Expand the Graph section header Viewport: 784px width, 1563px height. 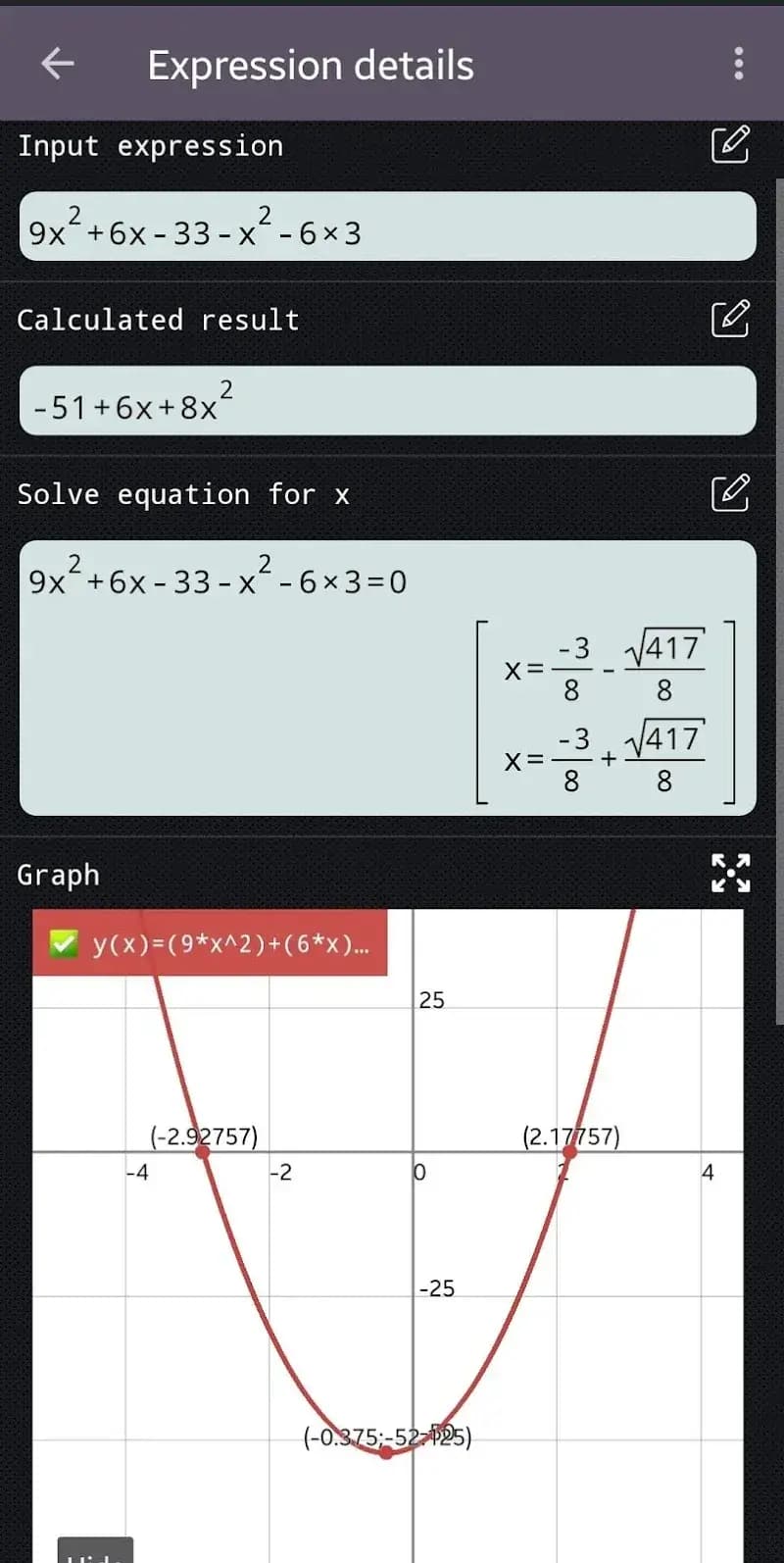(58, 874)
